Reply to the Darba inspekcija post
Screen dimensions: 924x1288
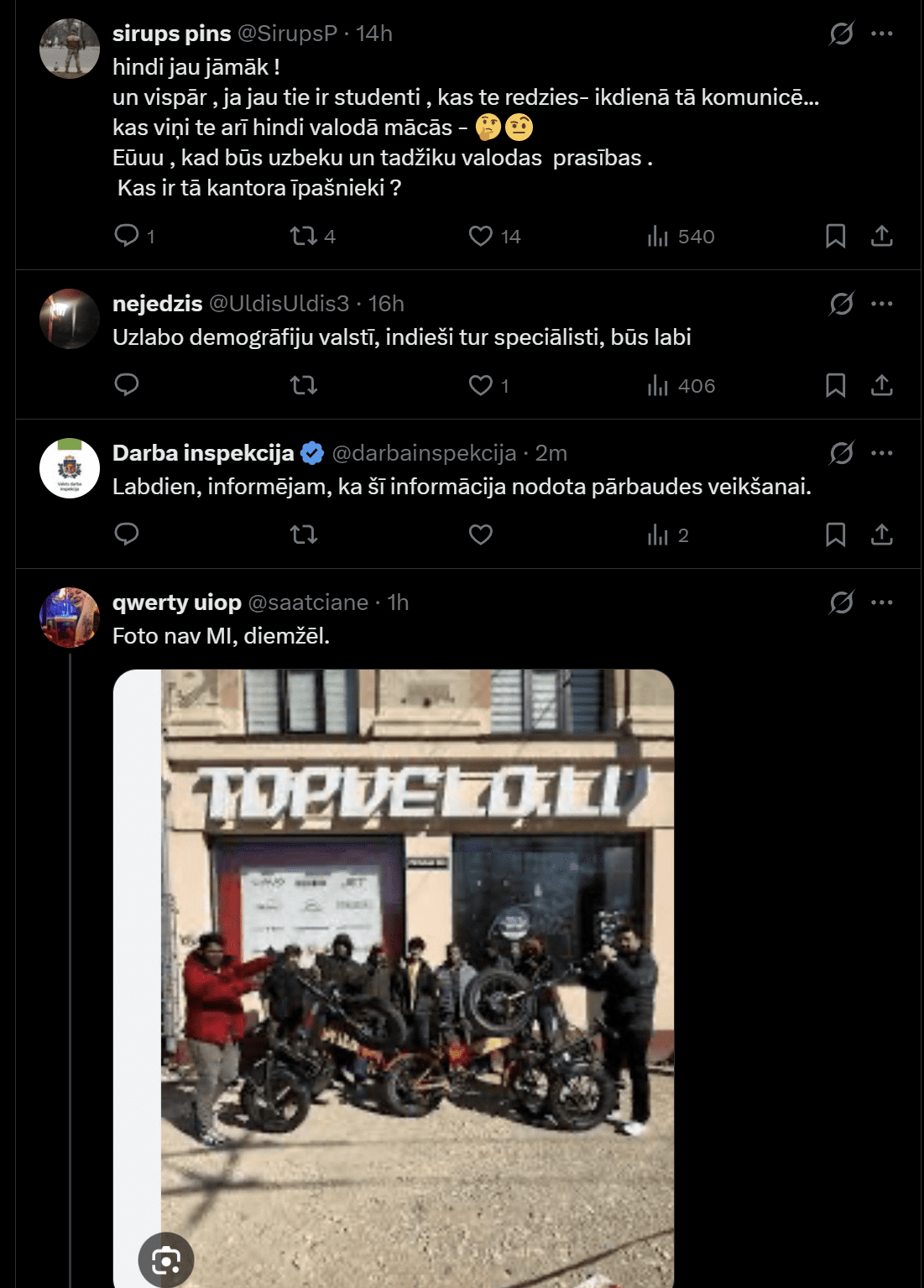coord(127,534)
